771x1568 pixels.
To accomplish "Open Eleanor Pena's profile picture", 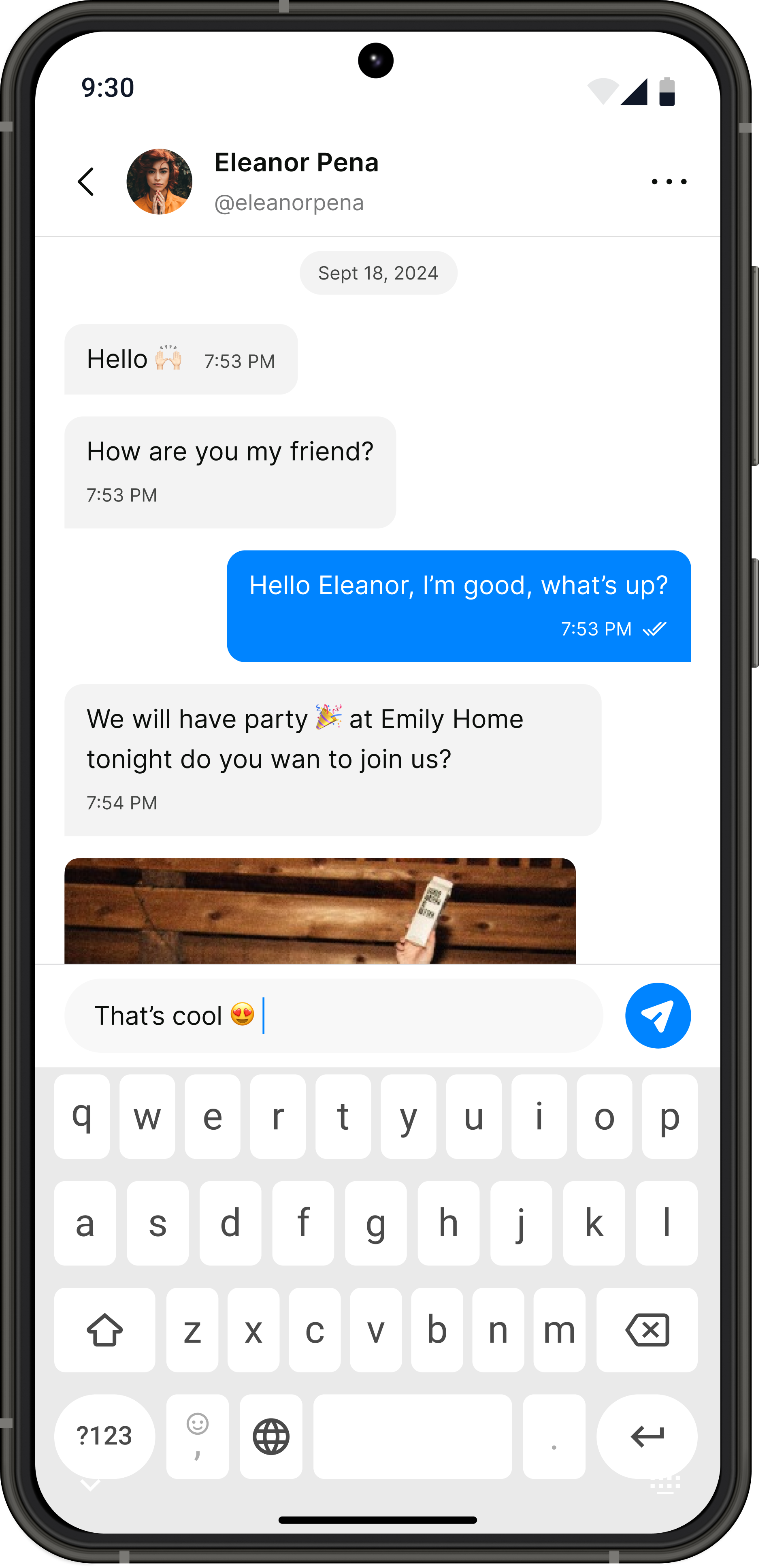I will [x=160, y=181].
